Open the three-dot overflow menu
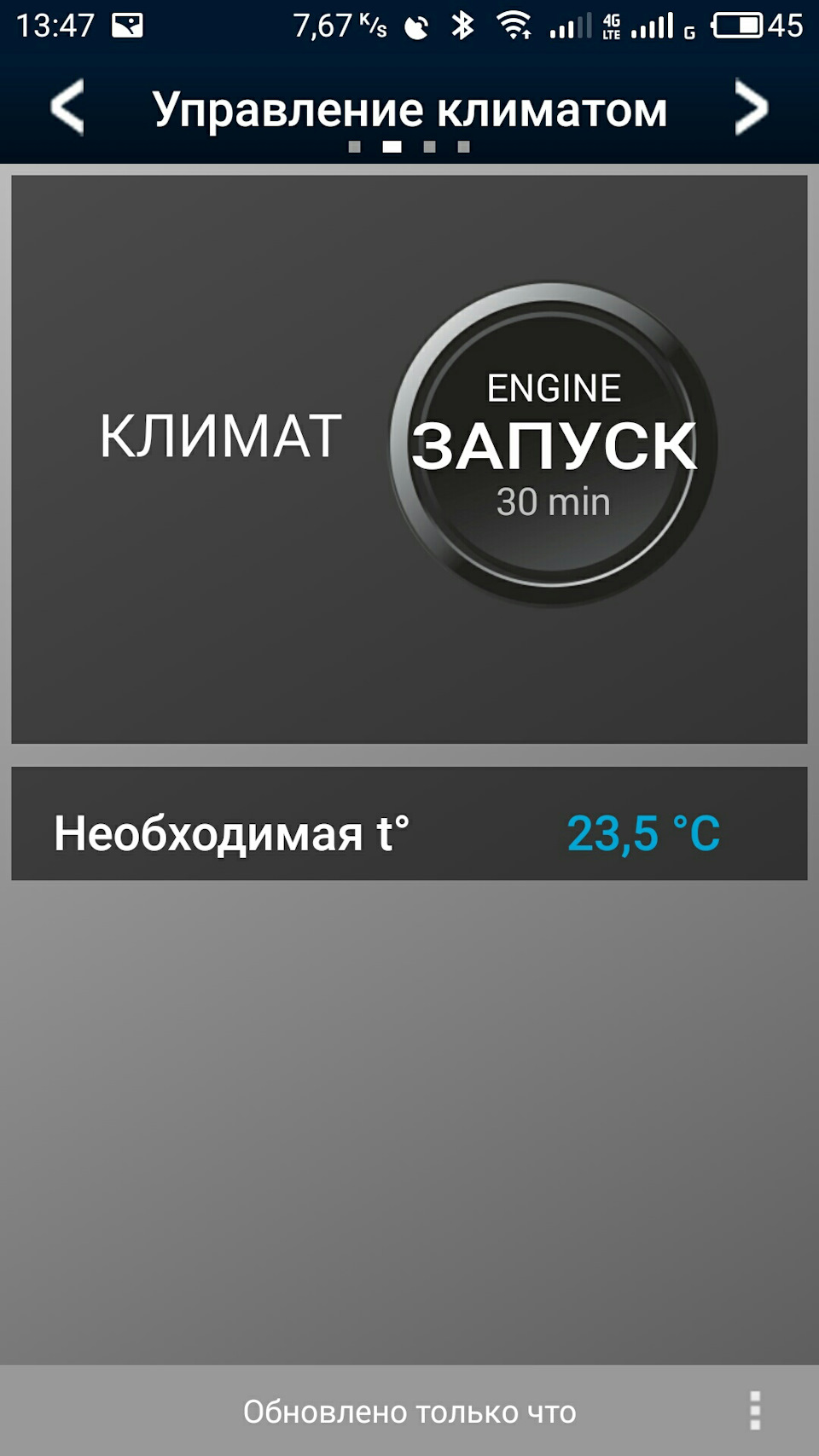Viewport: 819px width, 1456px height. 754,1410
